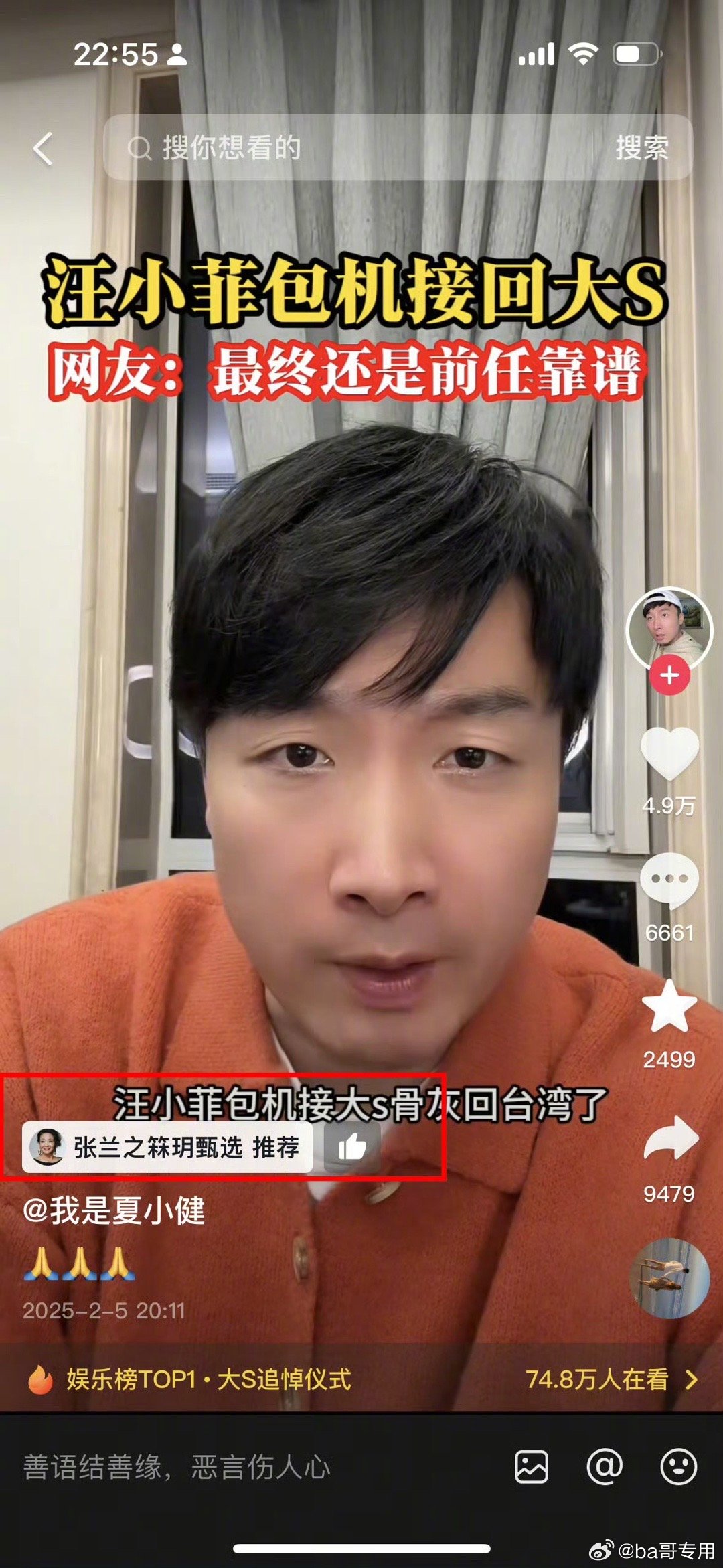Open @我是夏小健 profile link
Viewport: 723px width, 1568px height.
click(114, 1210)
